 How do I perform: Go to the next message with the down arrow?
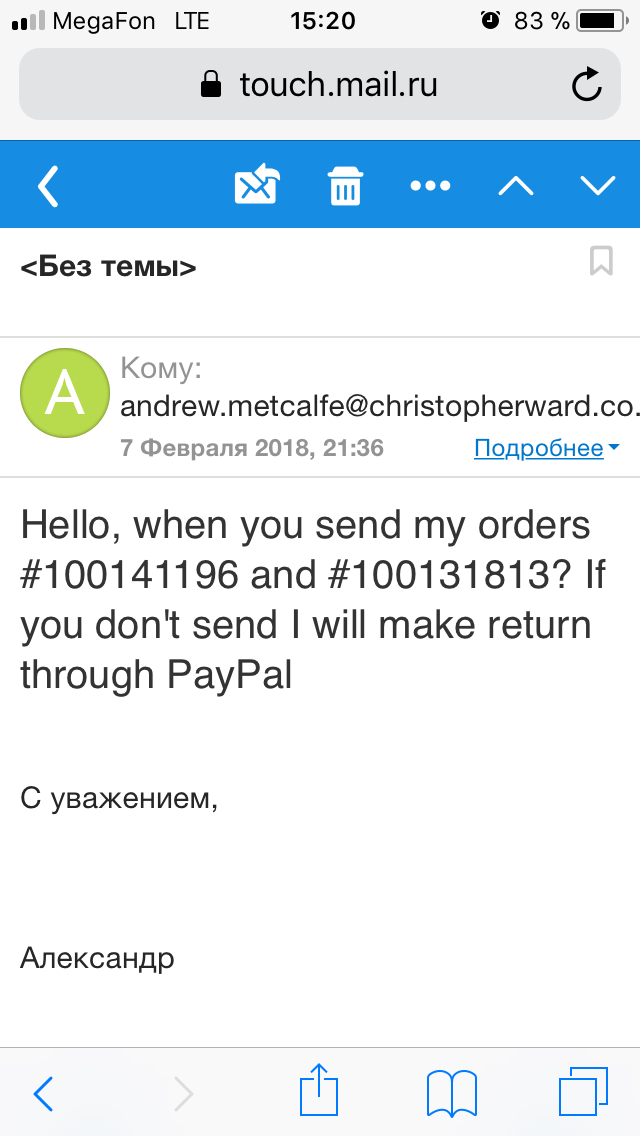(x=598, y=186)
